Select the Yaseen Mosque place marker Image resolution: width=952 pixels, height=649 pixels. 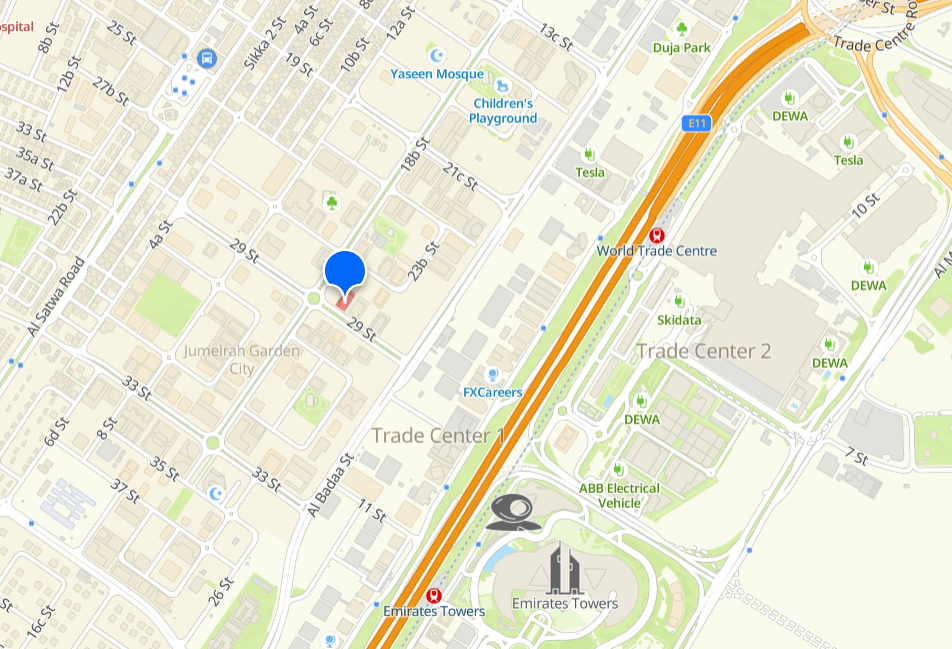pos(436,56)
